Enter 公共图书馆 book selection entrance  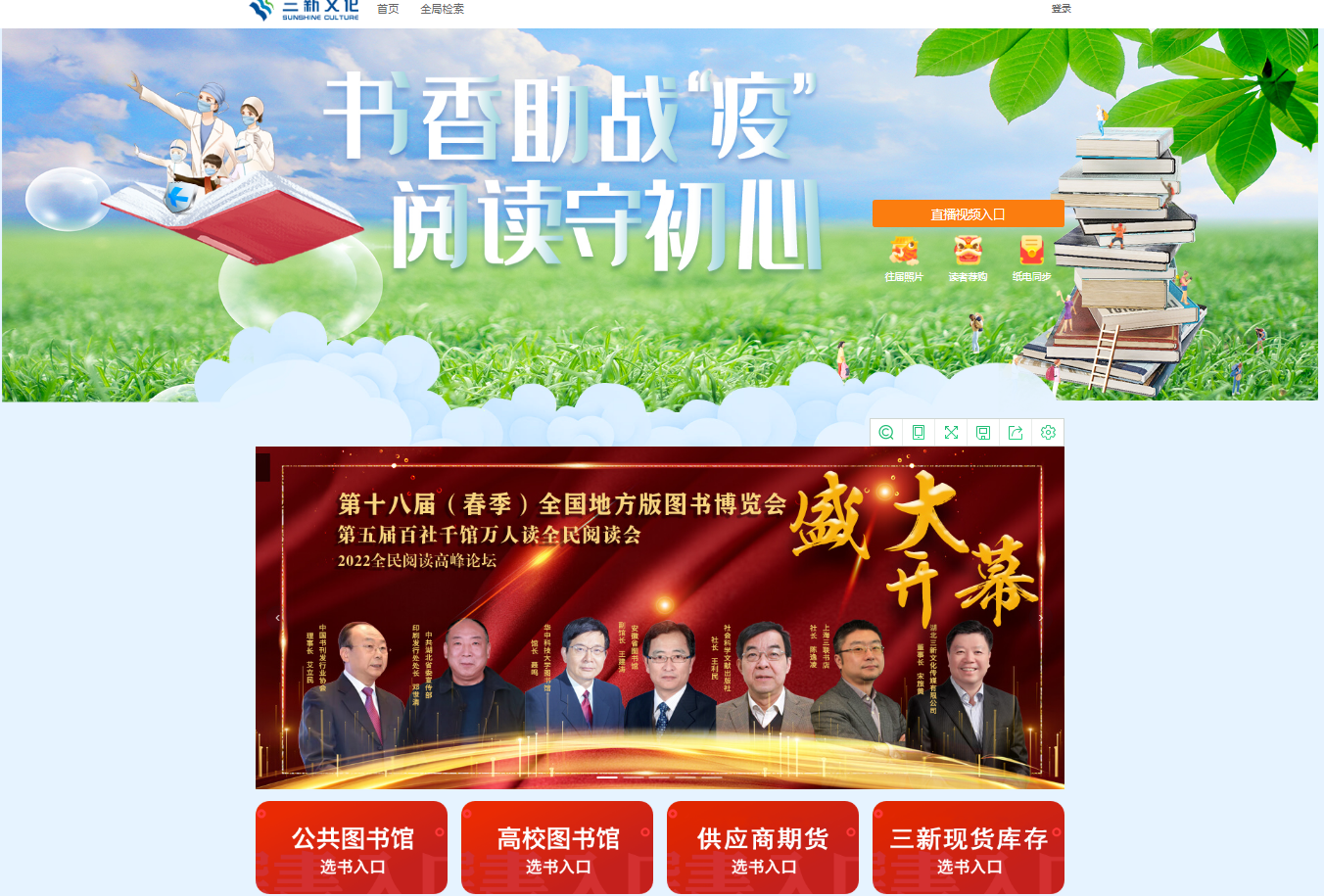[352, 847]
